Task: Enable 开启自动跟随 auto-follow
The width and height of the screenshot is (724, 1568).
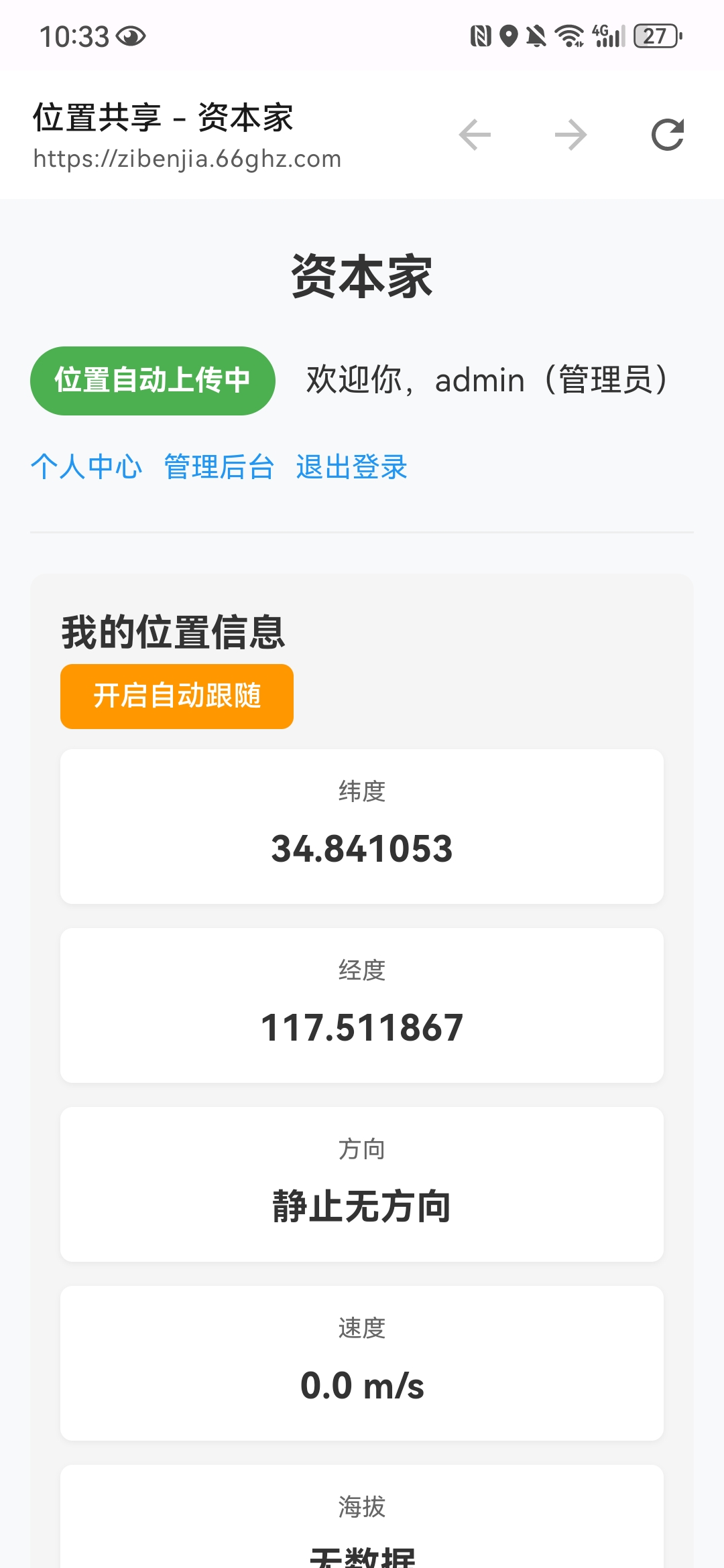Action: (177, 696)
